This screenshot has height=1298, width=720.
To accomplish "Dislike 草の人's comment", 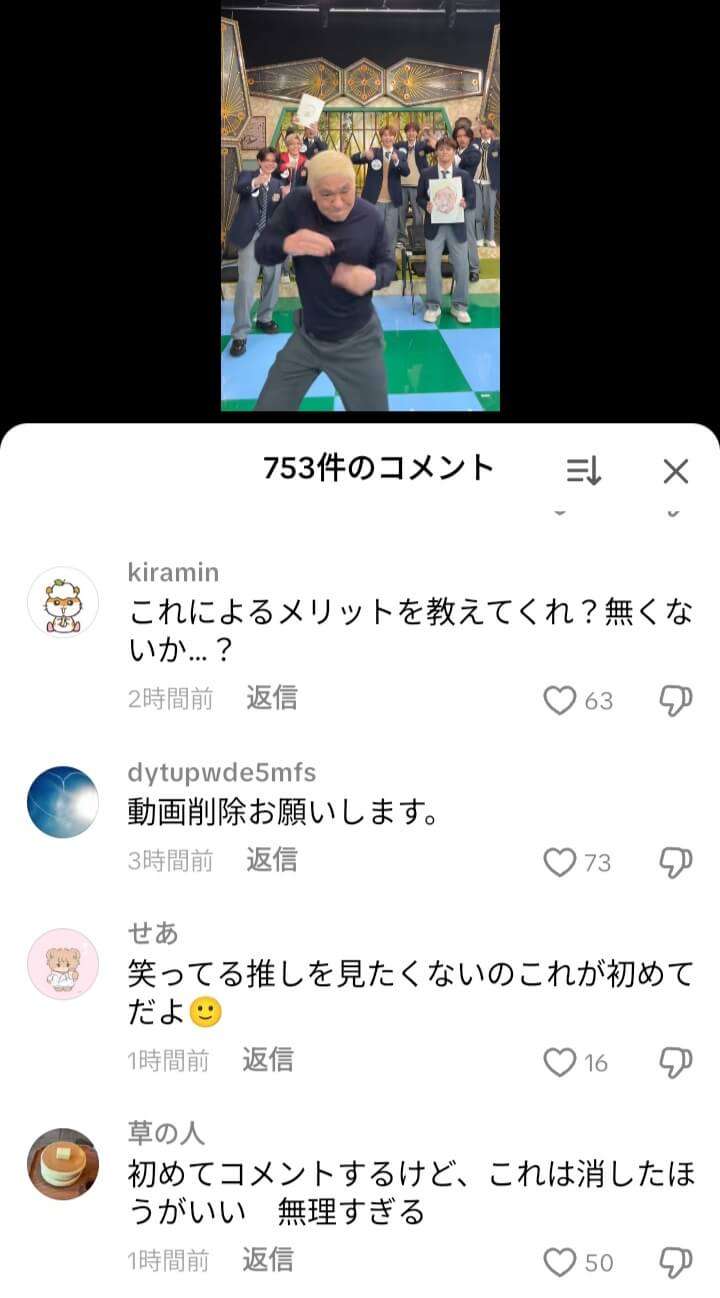I will (x=676, y=1261).
